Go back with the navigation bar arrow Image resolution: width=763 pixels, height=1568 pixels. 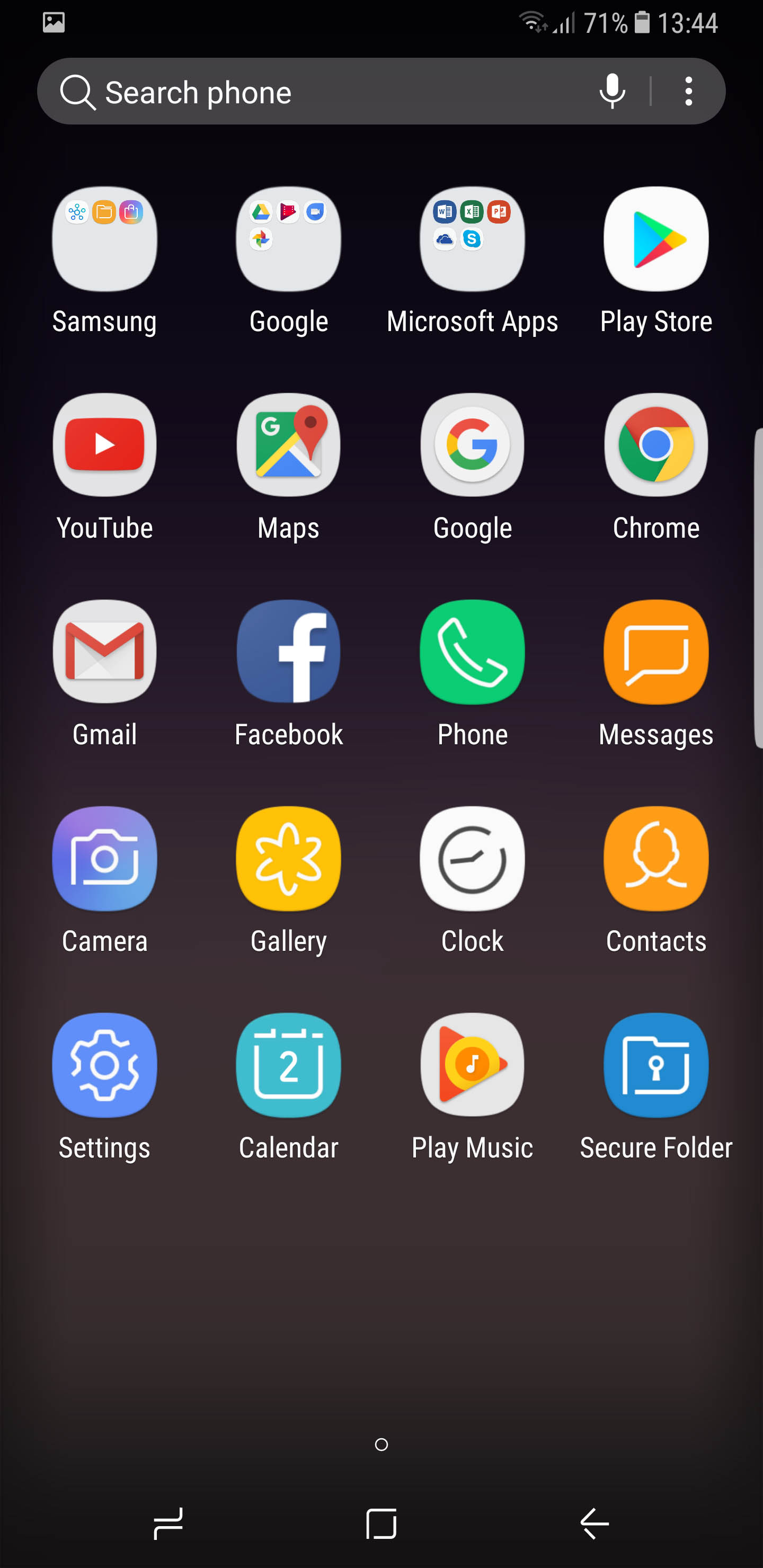click(595, 1524)
